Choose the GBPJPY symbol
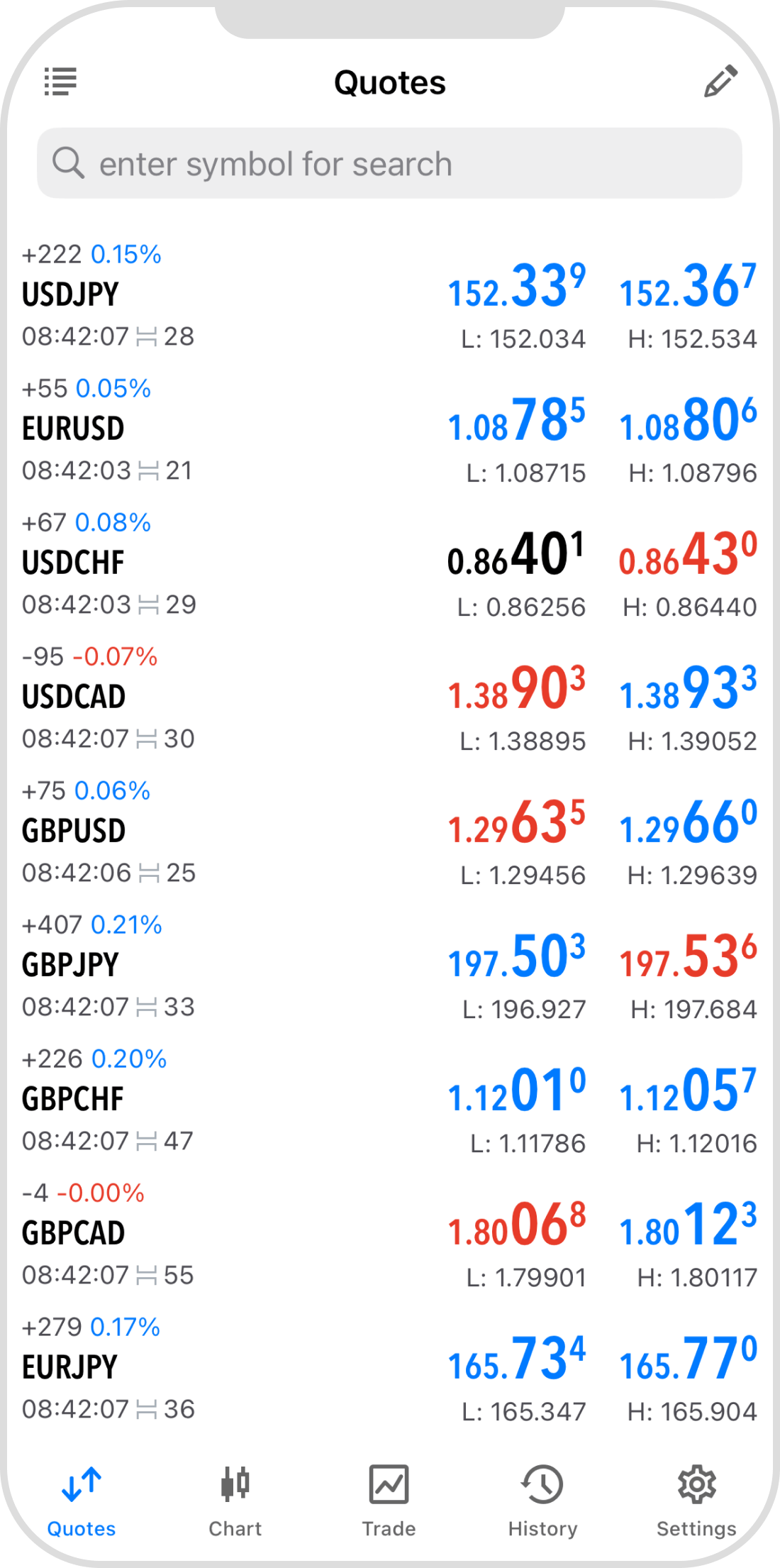This screenshot has width=780, height=1568. (71, 966)
